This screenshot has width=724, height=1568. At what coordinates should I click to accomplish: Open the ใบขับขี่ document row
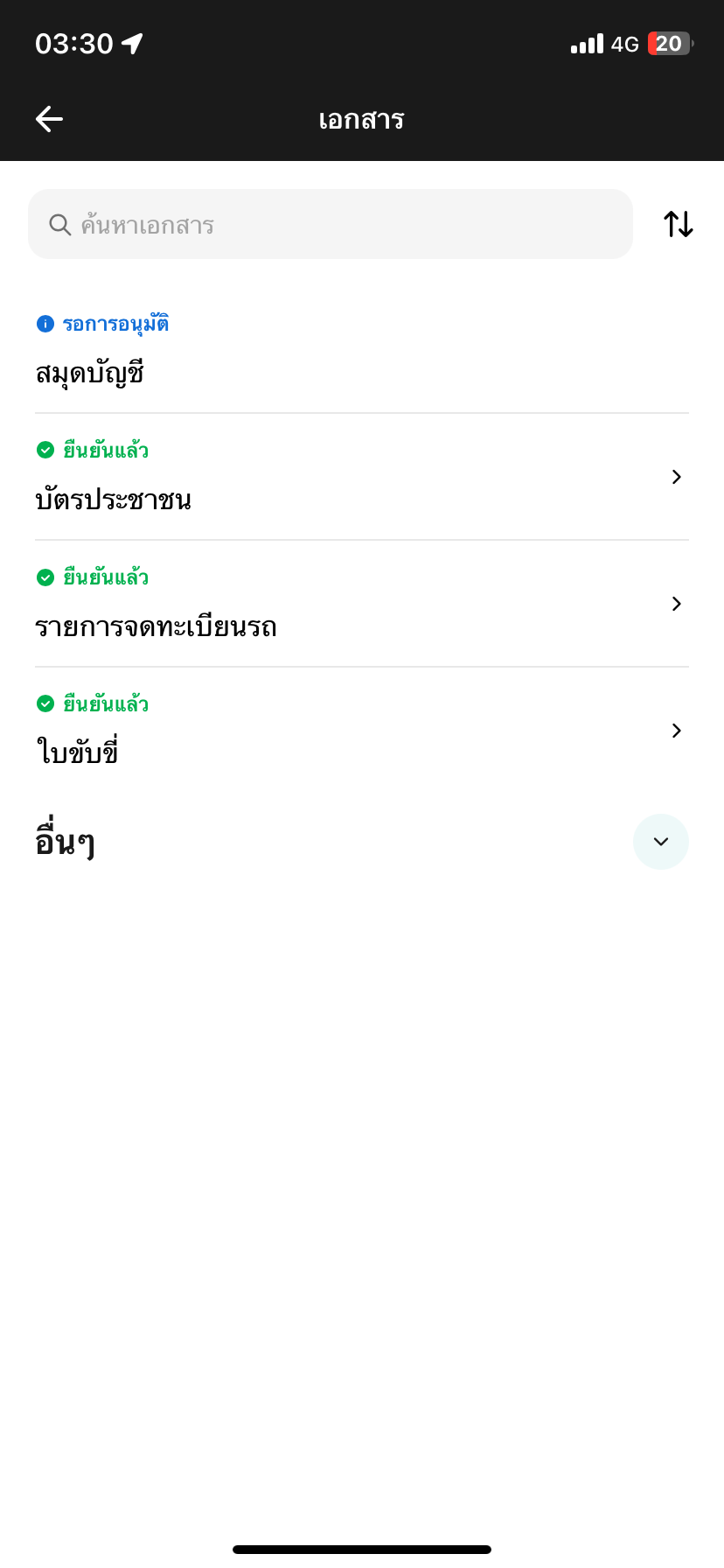click(361, 731)
